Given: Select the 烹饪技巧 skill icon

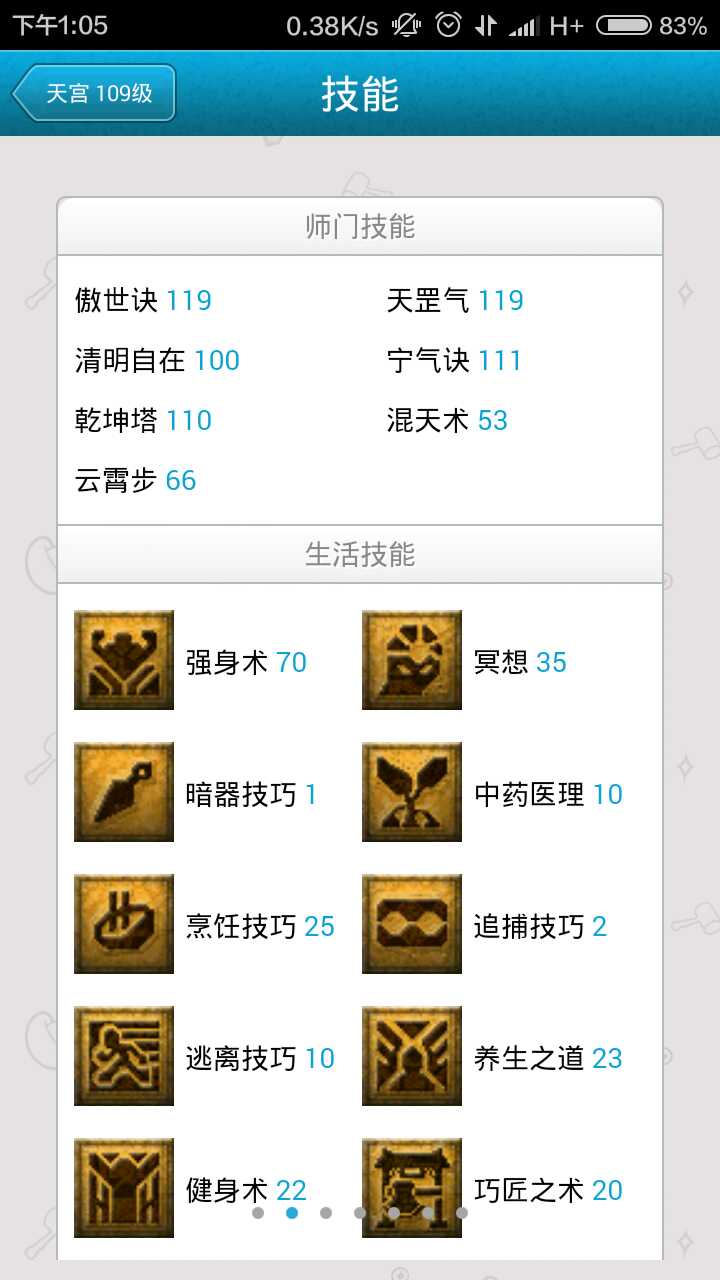Looking at the screenshot, I should point(124,925).
